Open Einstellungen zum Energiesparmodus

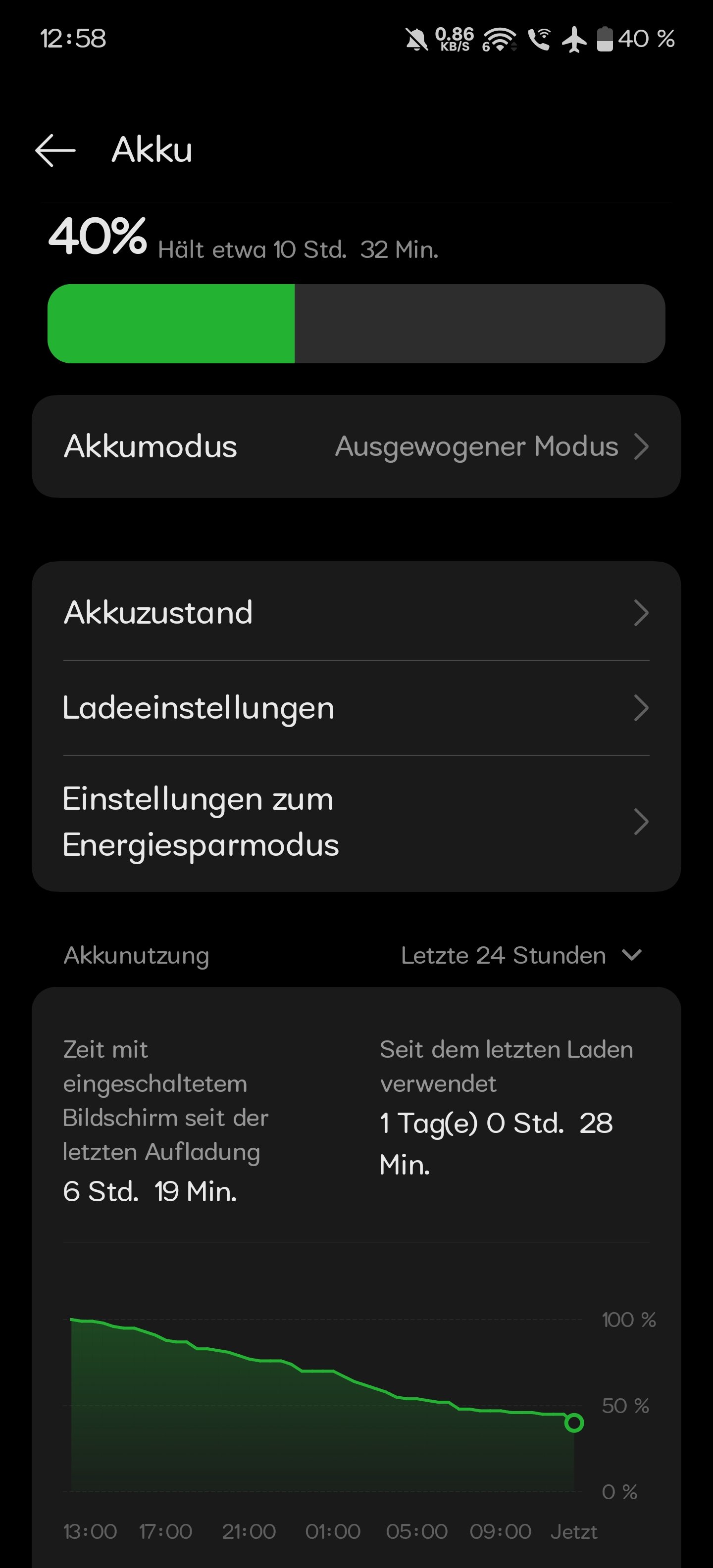[356, 822]
